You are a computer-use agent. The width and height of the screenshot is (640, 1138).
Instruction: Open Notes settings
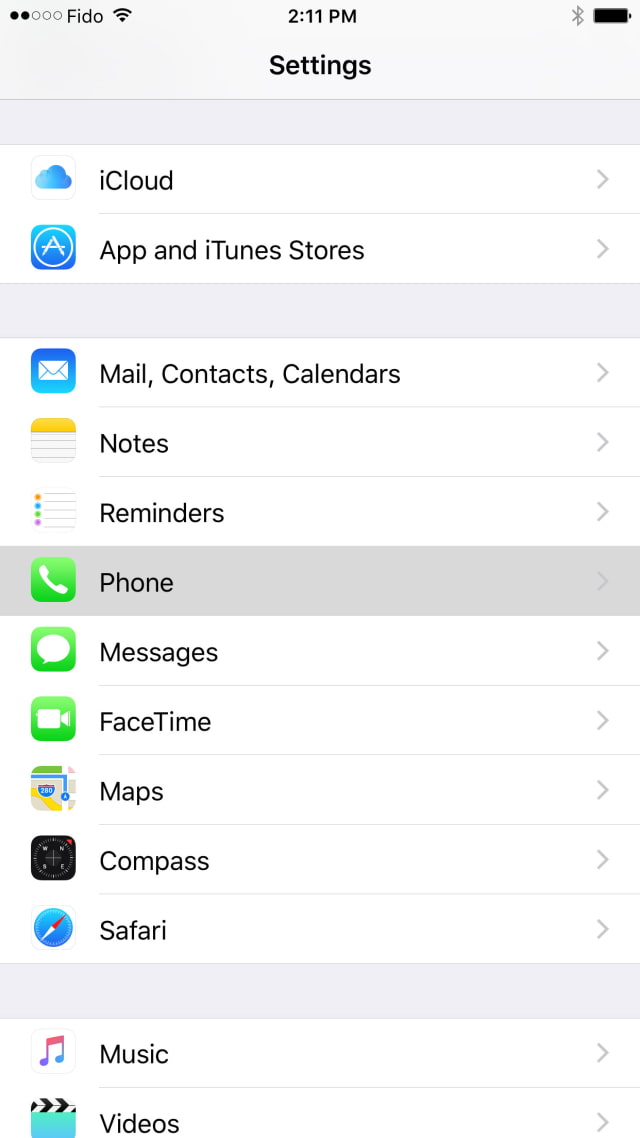coord(320,443)
